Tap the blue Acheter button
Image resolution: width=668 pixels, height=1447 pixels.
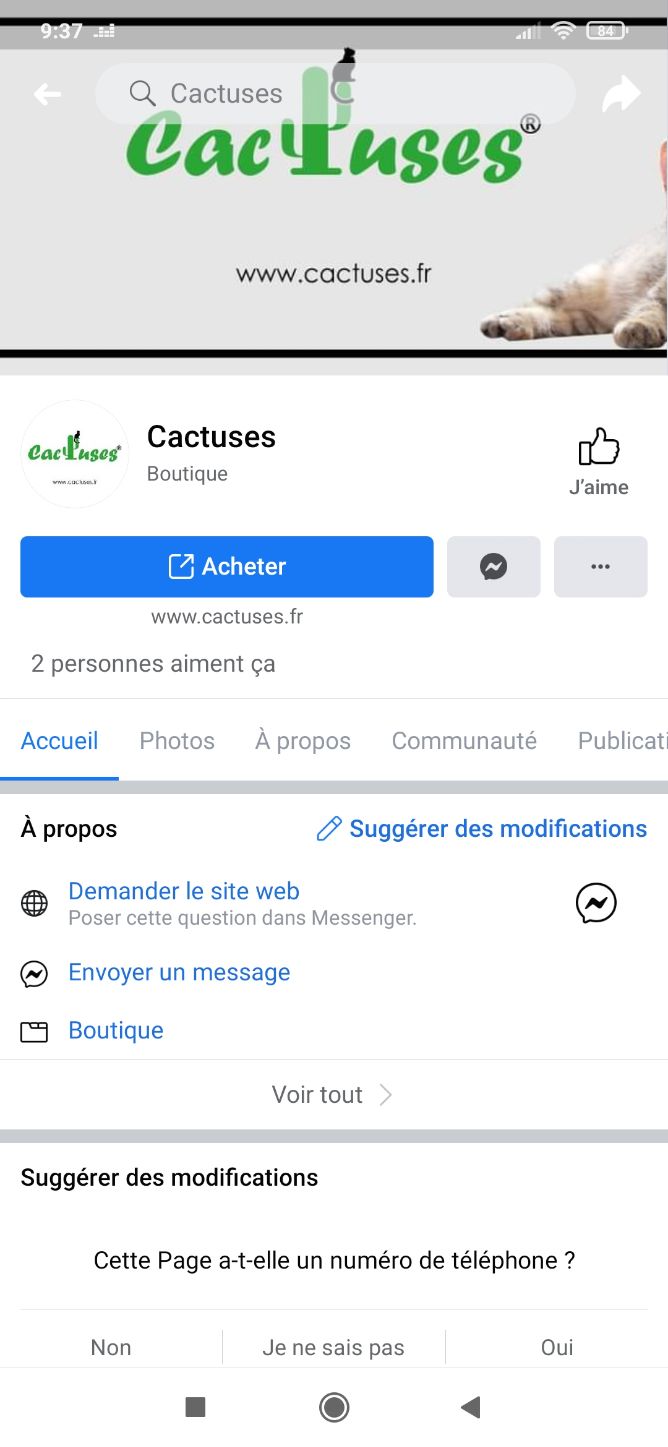[227, 566]
